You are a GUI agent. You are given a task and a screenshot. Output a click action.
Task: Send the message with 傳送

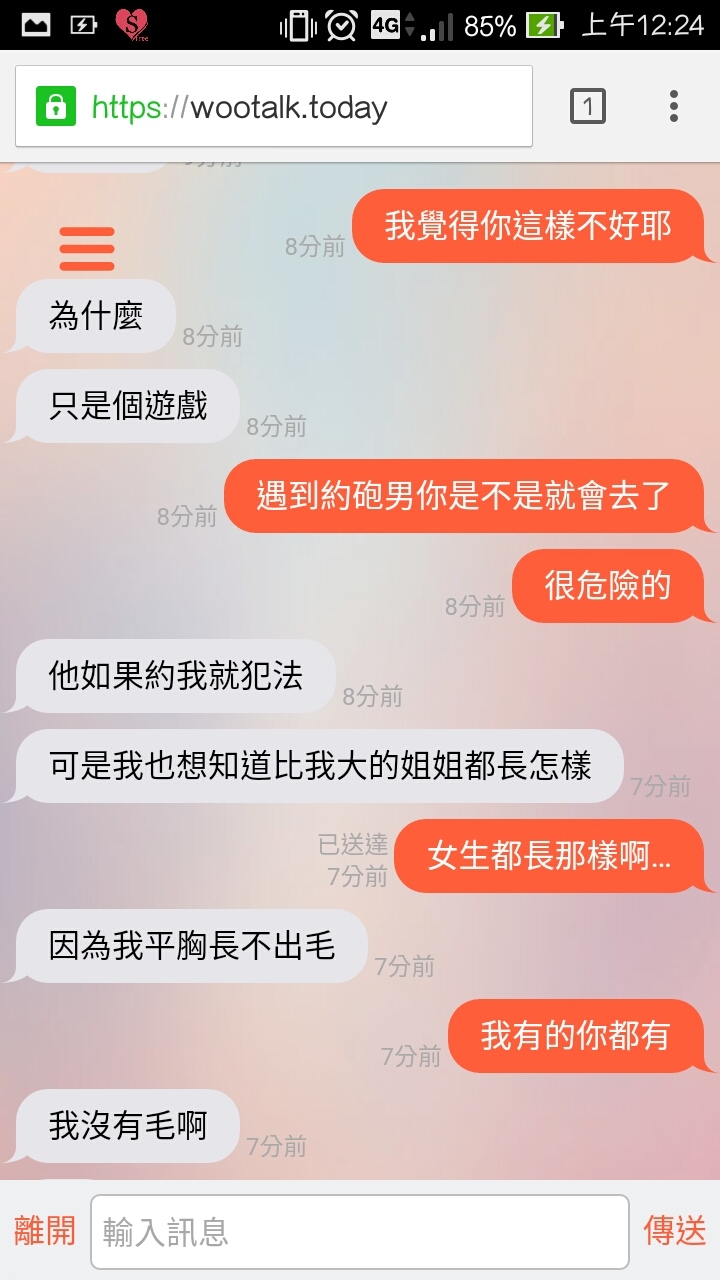click(675, 1231)
